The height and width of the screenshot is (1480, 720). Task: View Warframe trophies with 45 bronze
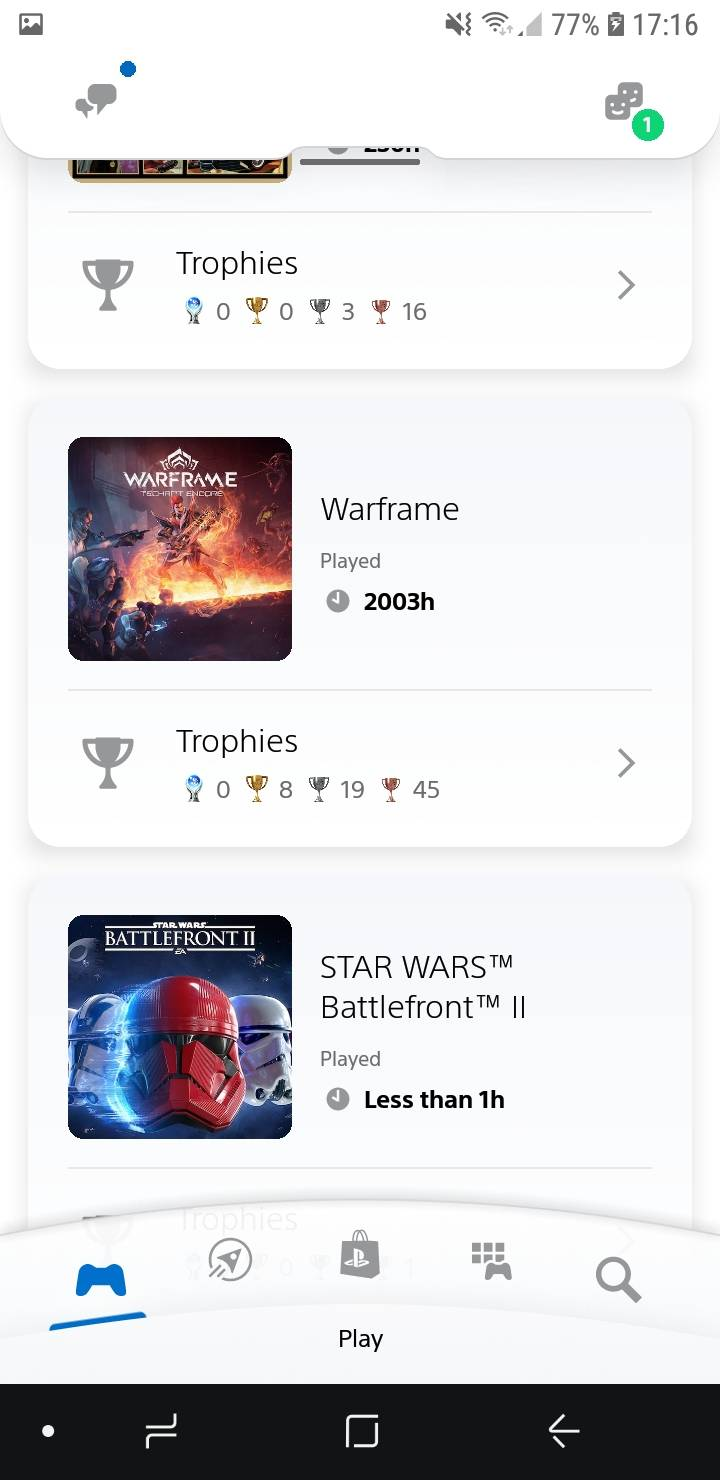360,764
